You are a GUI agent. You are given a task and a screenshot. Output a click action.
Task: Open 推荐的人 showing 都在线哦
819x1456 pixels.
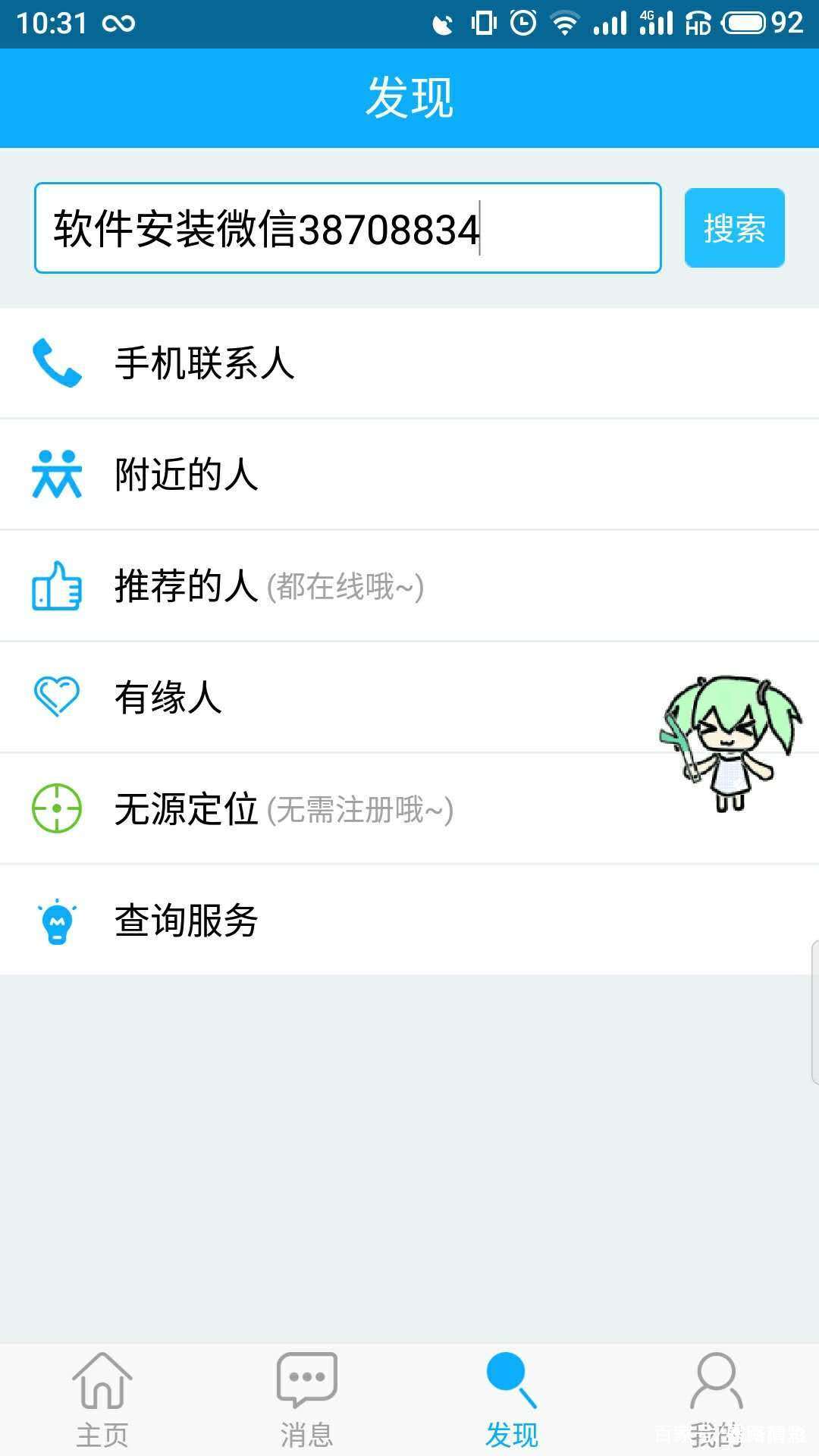coord(227,585)
